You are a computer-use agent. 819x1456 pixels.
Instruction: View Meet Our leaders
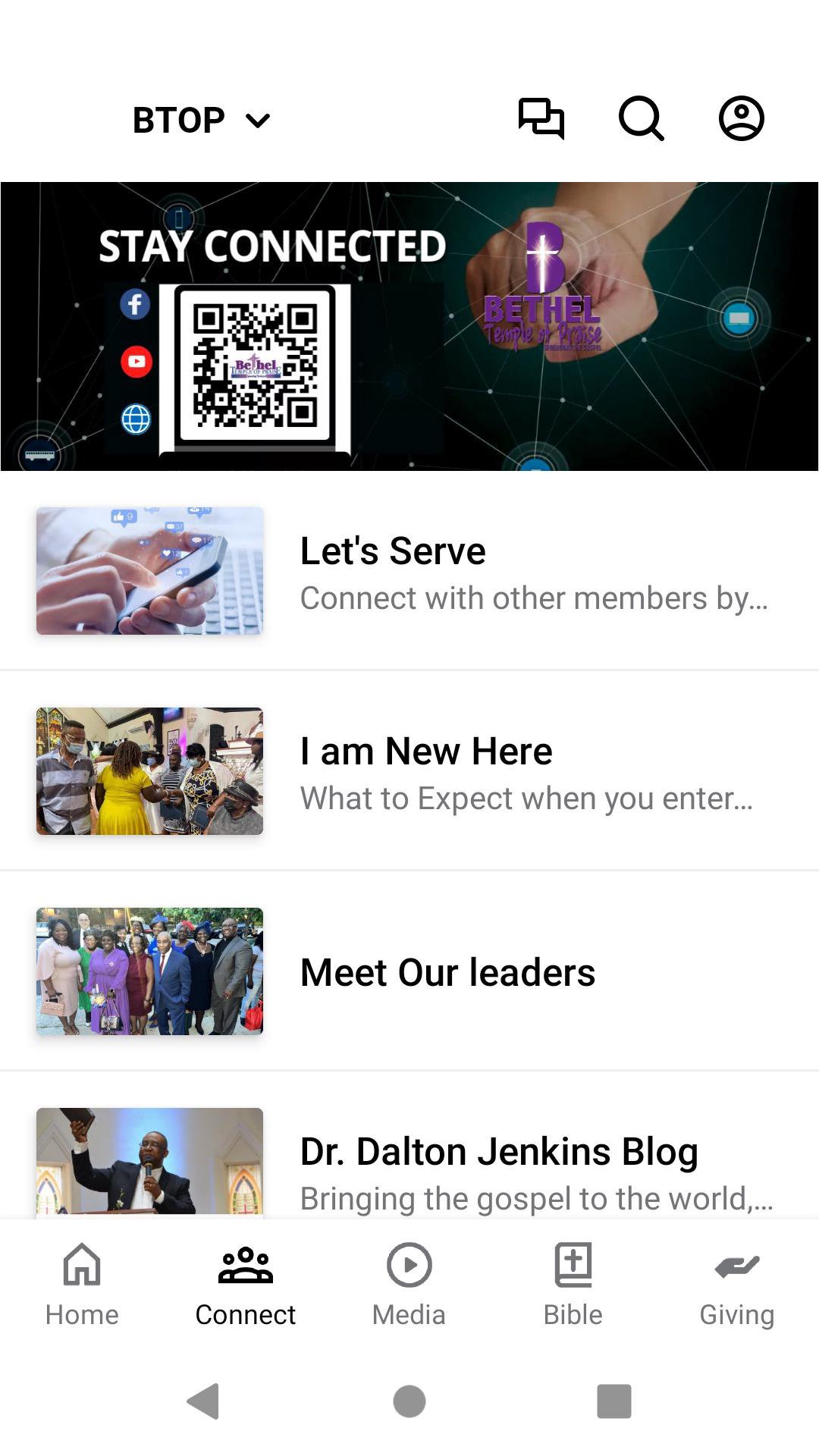[x=409, y=971]
